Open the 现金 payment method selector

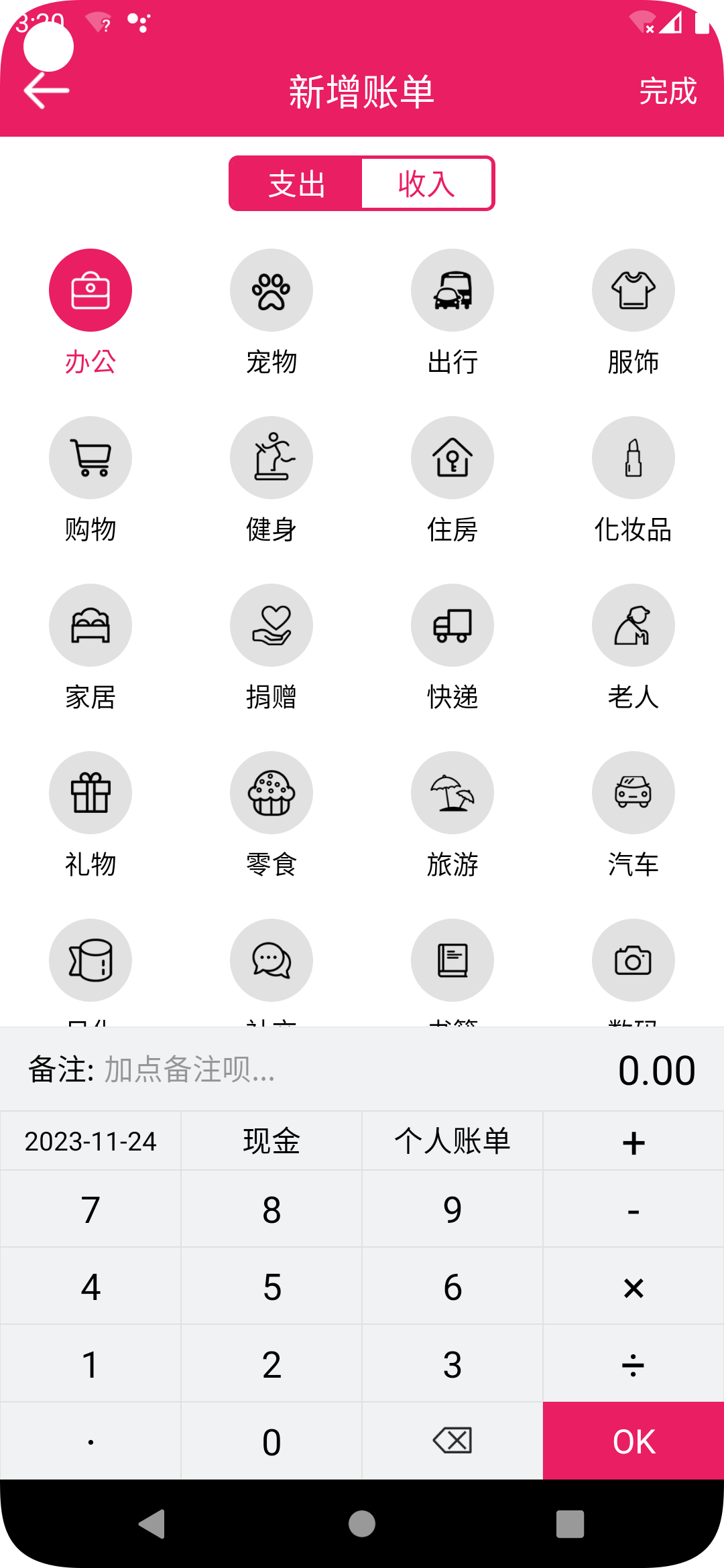[271, 1139]
